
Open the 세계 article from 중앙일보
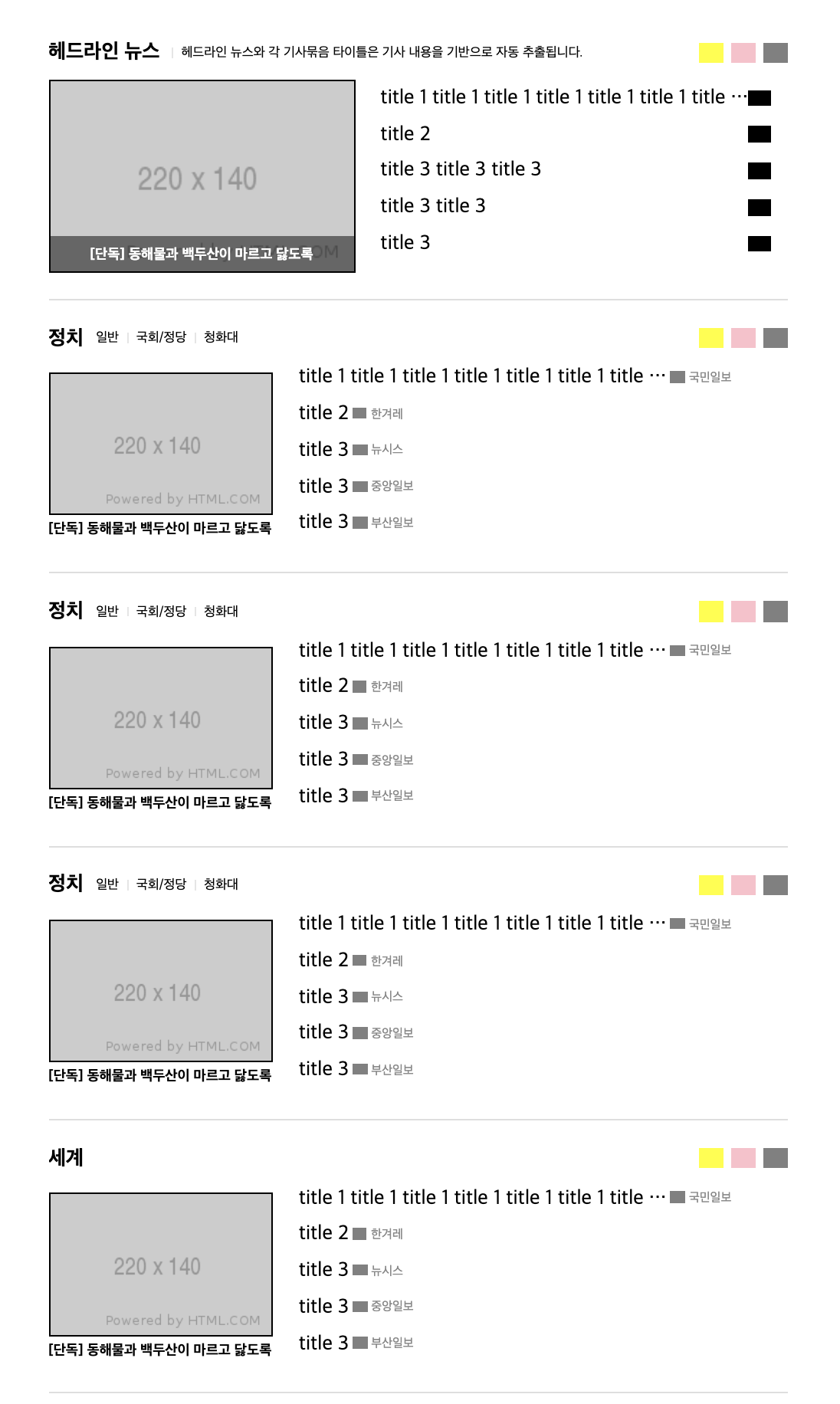(323, 1307)
